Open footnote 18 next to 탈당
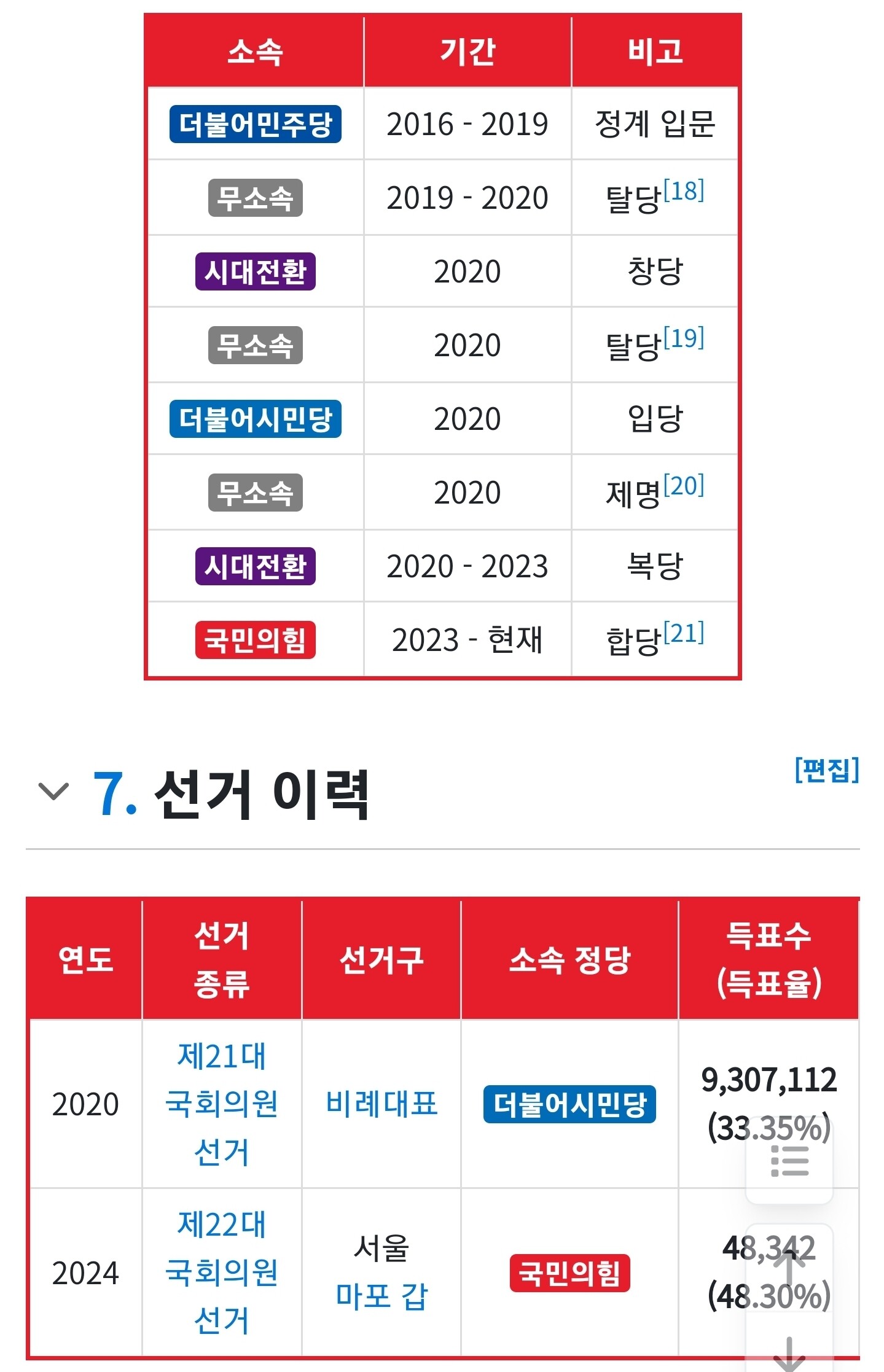884x1372 pixels. [684, 191]
